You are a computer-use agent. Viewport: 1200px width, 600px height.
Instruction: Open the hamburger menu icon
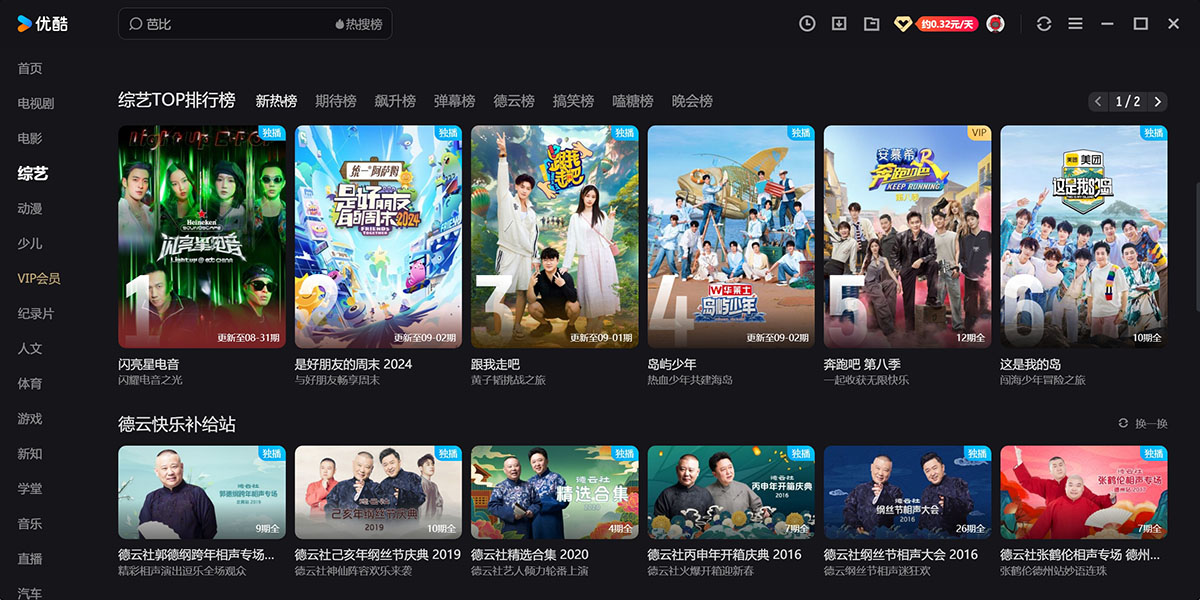(x=1075, y=24)
